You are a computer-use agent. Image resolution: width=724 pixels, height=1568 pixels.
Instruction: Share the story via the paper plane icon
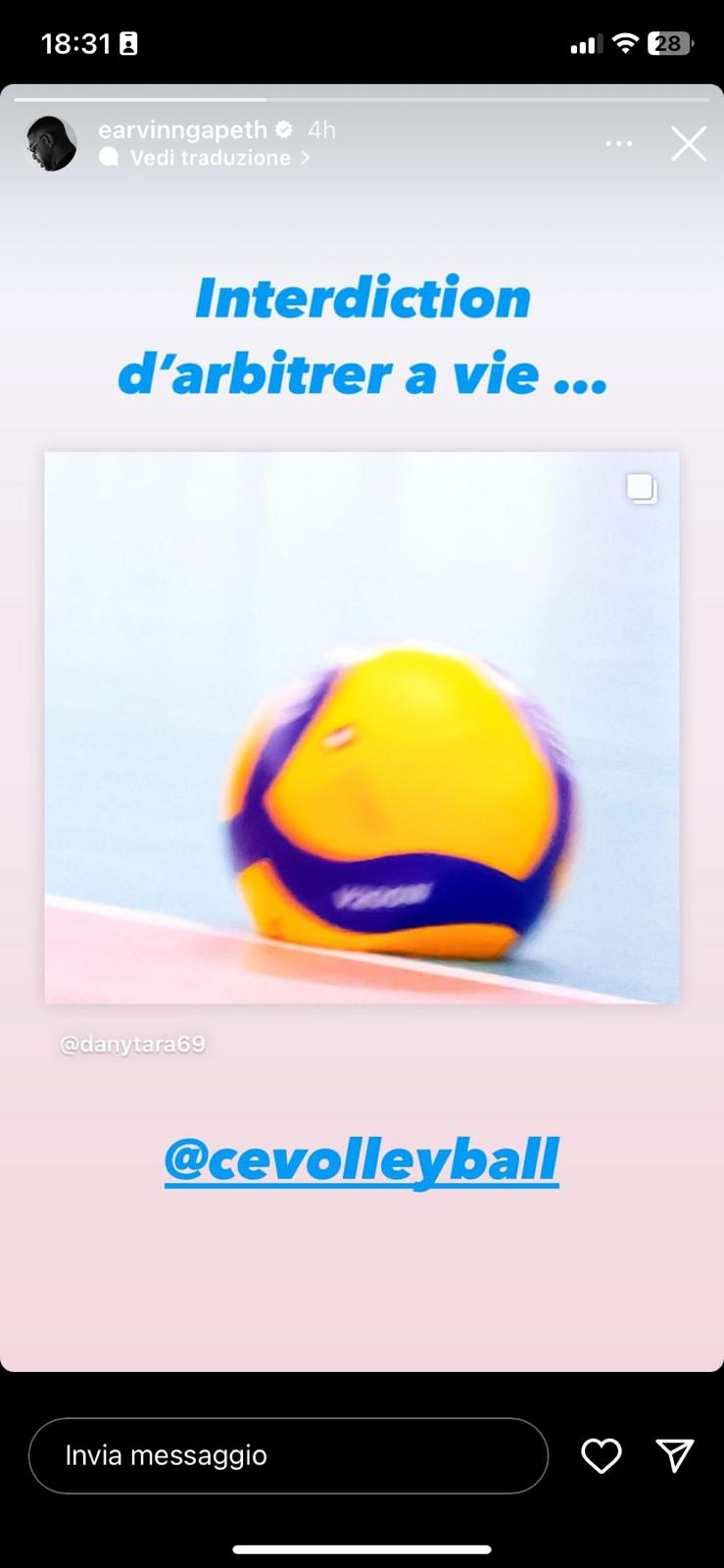pos(675,1455)
